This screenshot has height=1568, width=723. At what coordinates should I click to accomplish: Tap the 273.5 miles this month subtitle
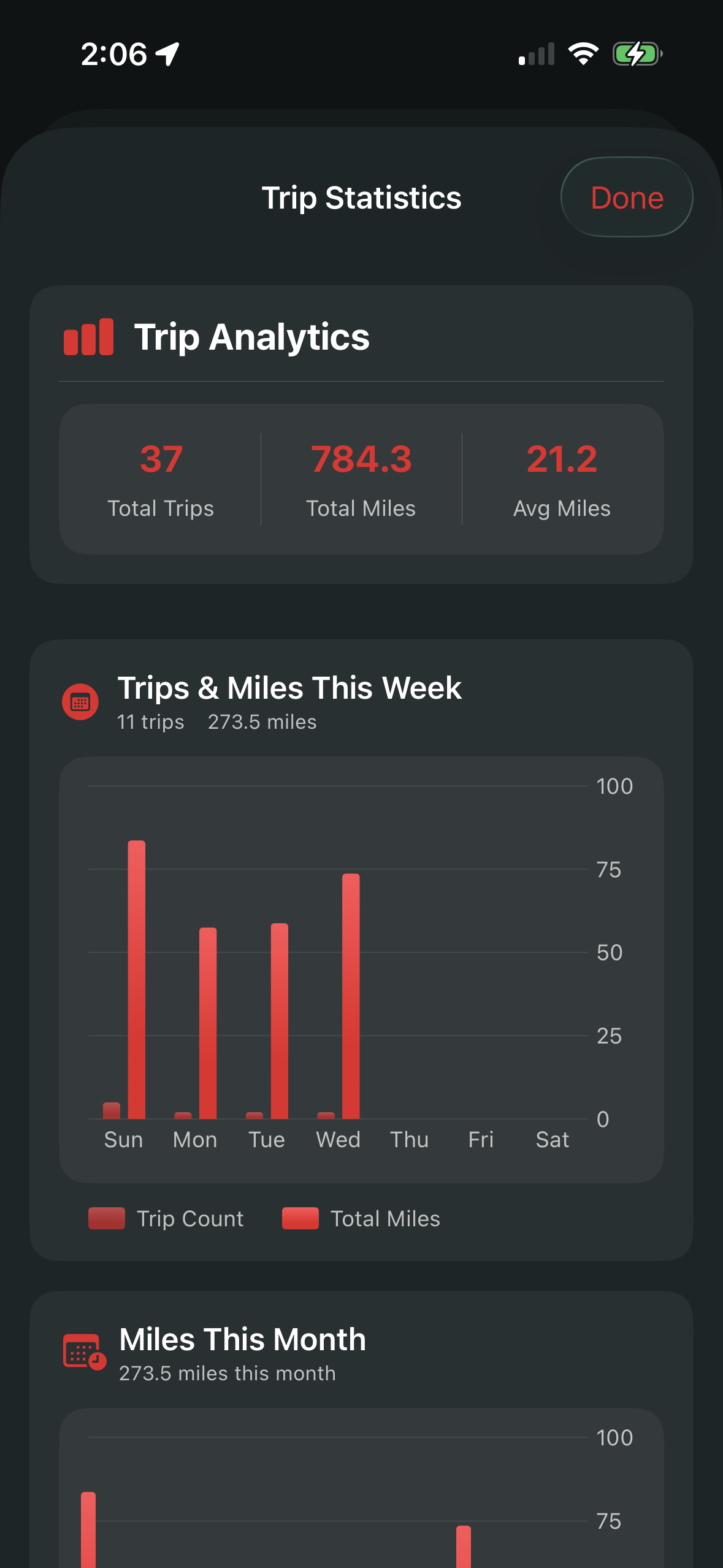coord(226,1373)
